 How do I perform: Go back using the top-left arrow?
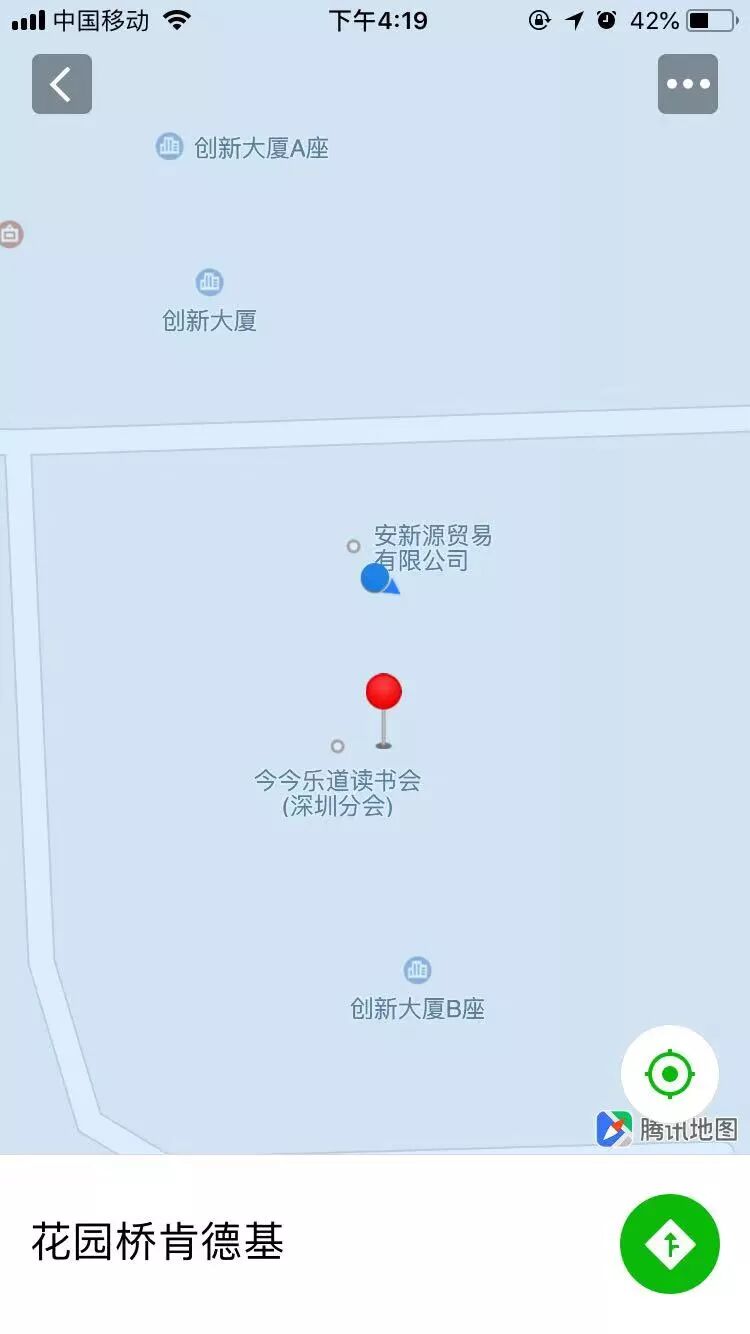point(62,84)
